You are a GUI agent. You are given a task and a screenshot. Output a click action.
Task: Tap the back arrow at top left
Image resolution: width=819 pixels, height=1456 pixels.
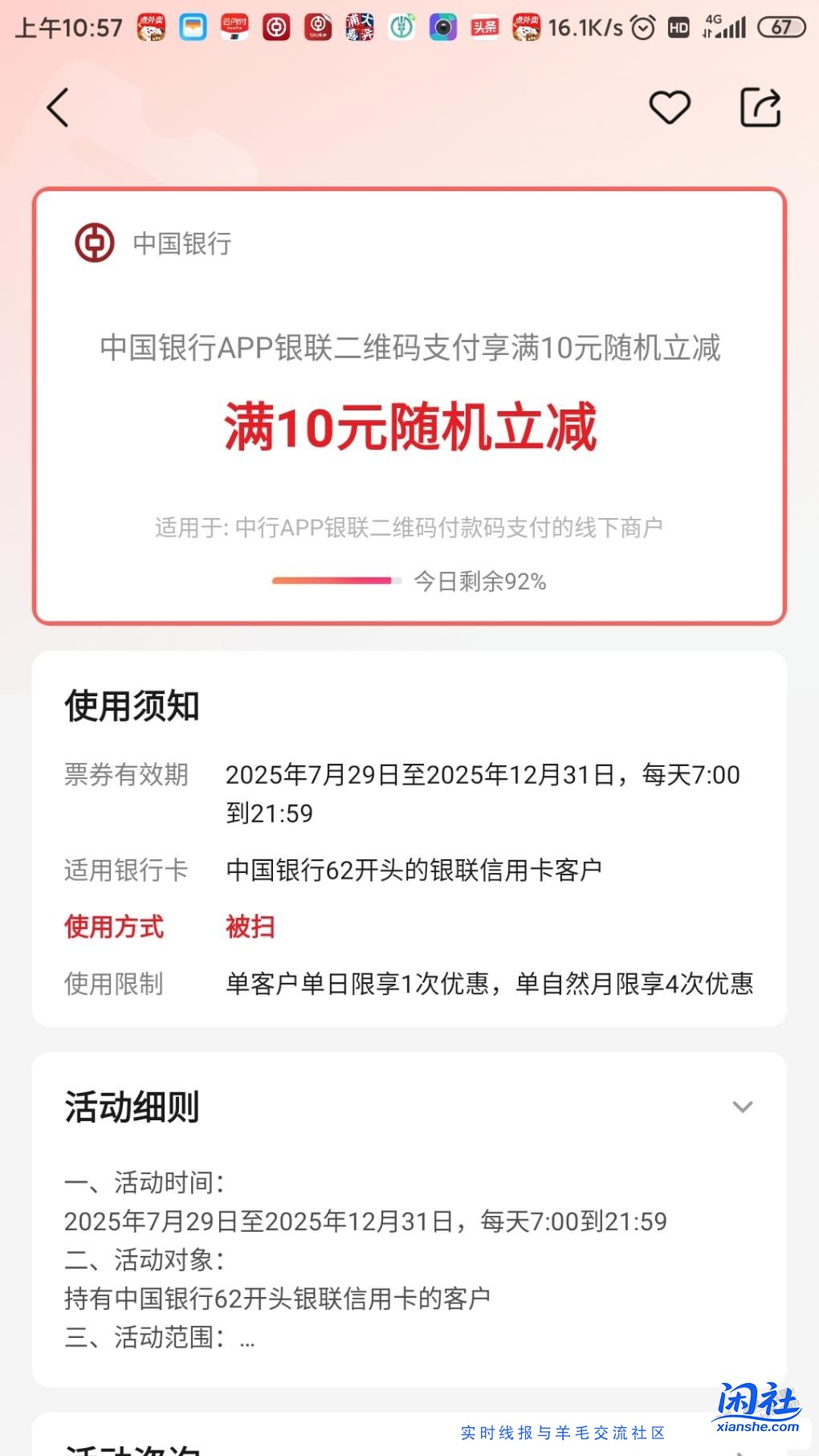point(57,107)
